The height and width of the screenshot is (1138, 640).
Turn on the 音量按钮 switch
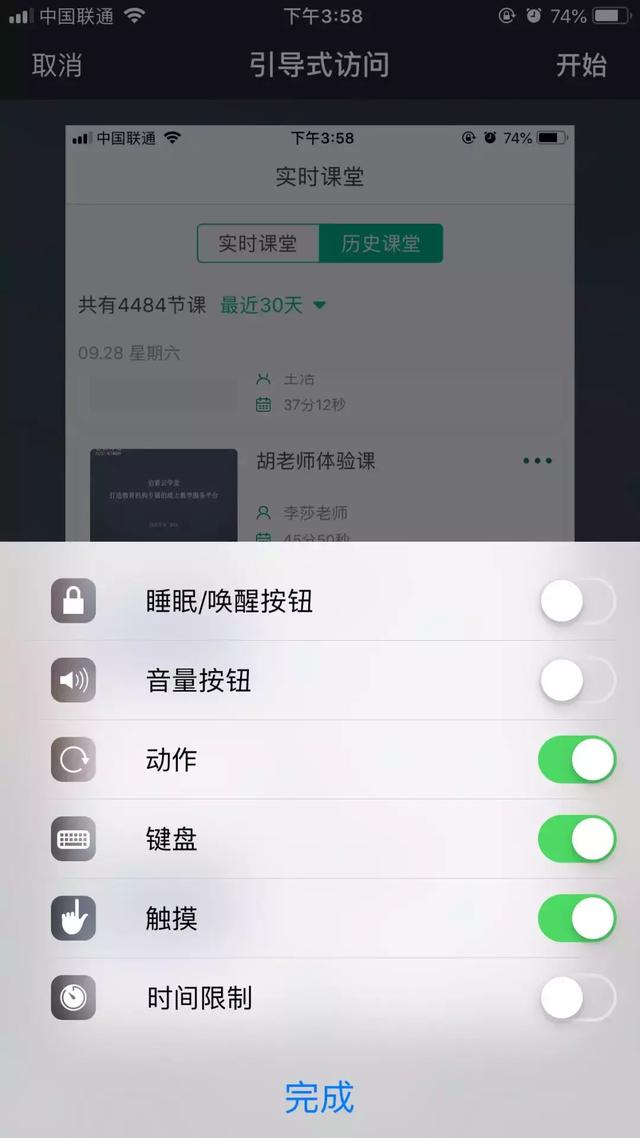click(x=577, y=681)
